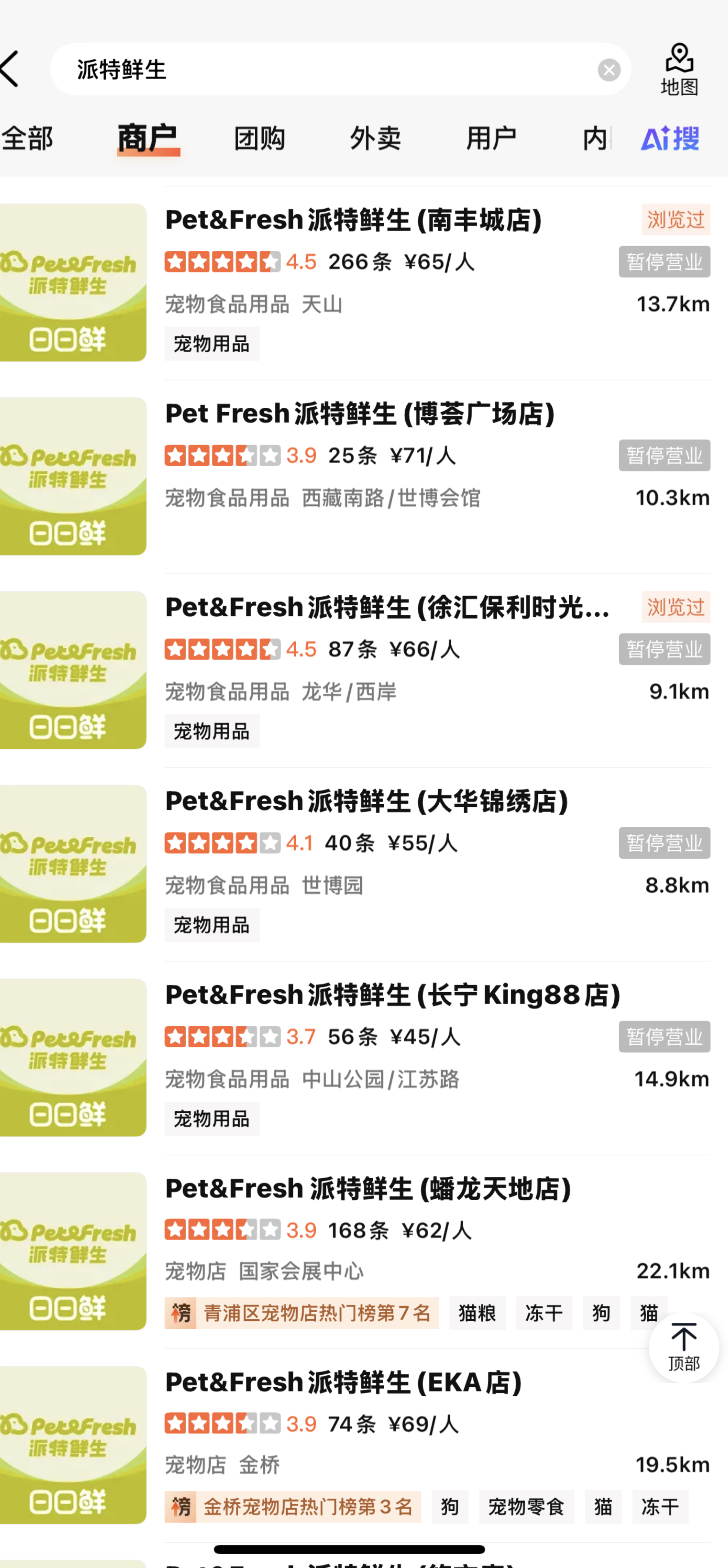This screenshot has height=1568, width=728.
Task: Open the EKA店 store result
Action: click(343, 1382)
